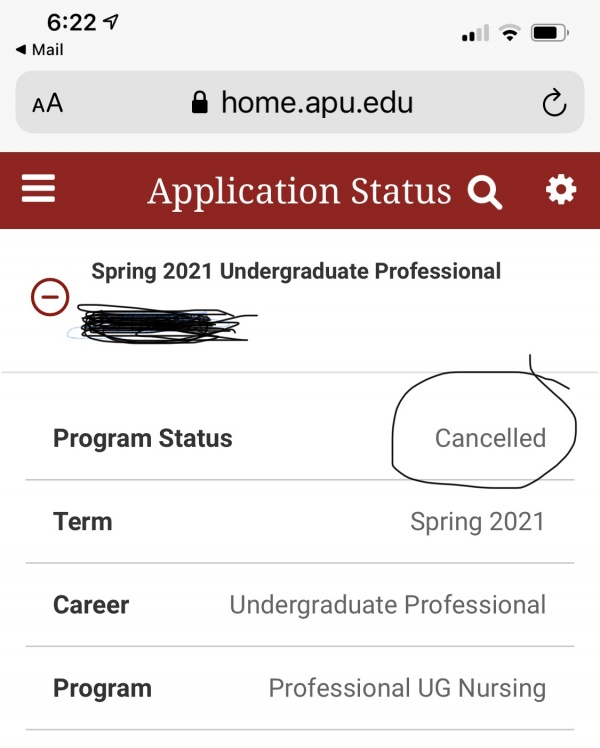This screenshot has width=600, height=748.
Task: Open the settings gear icon
Action: pyautogui.click(x=561, y=190)
